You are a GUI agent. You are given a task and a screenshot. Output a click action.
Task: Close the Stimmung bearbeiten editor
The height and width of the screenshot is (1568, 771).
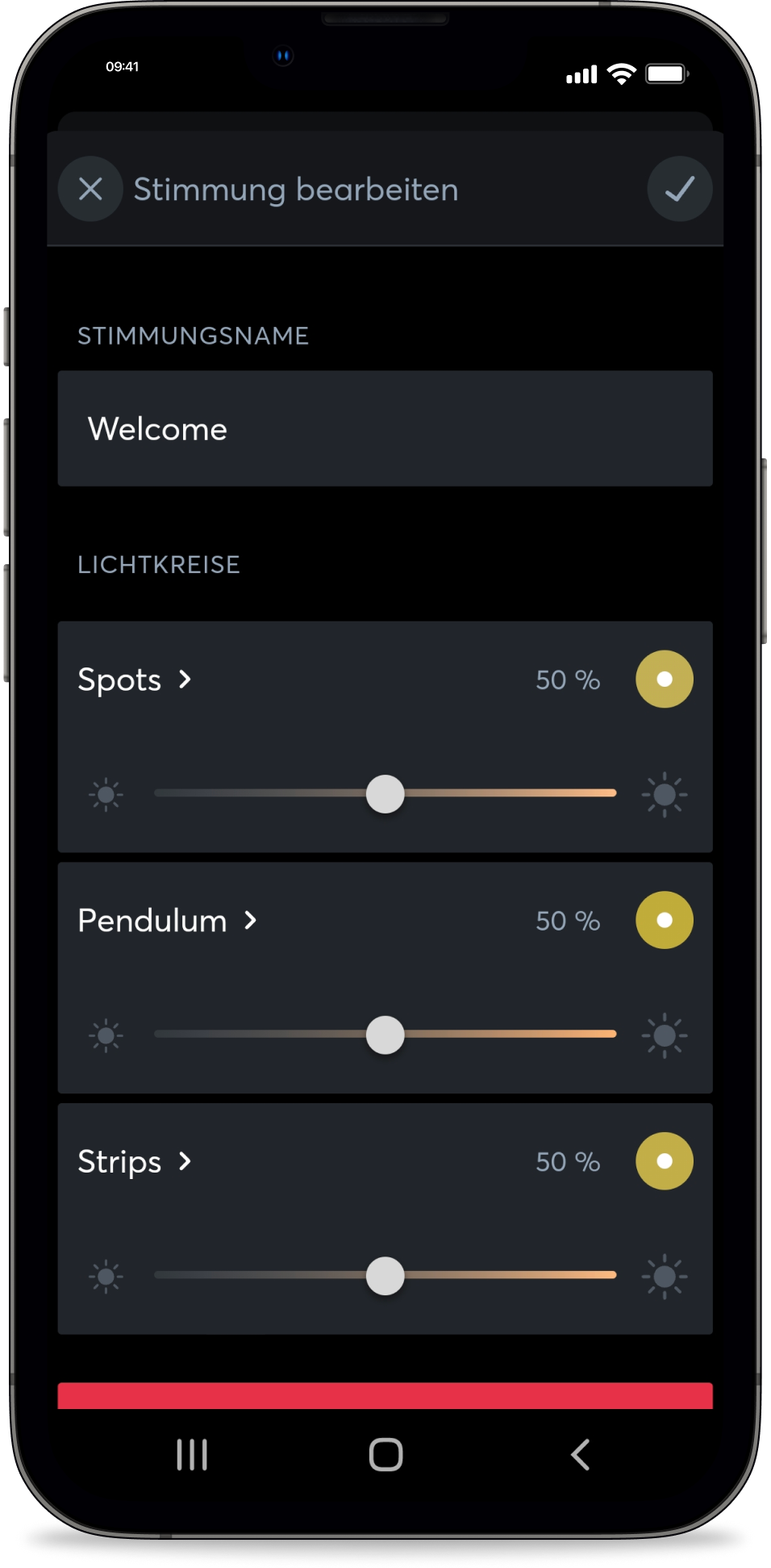tap(90, 189)
